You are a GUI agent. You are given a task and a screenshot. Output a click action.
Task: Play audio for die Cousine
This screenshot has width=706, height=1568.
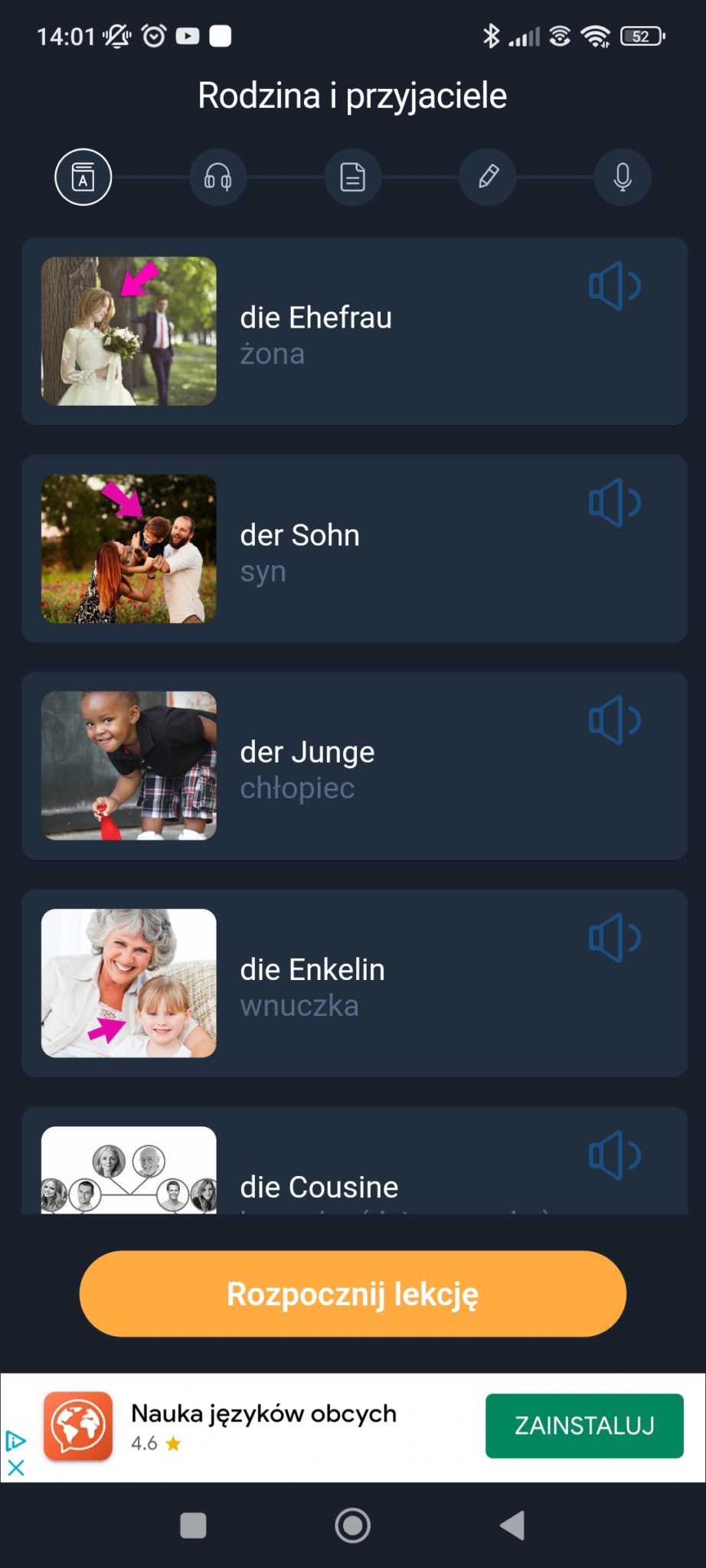[614, 1155]
